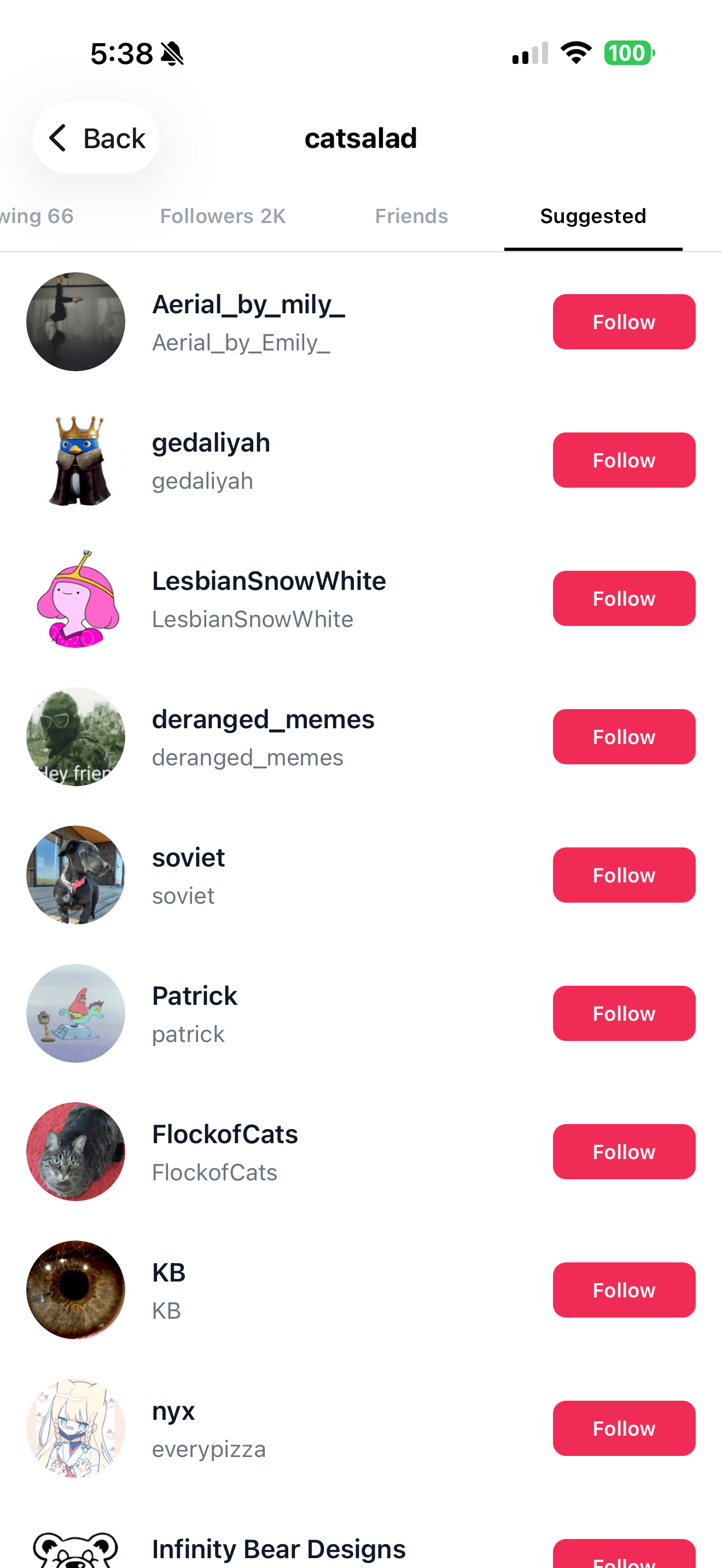Switch to the Followers 2K tab
The width and height of the screenshot is (722, 1568).
coord(223,216)
